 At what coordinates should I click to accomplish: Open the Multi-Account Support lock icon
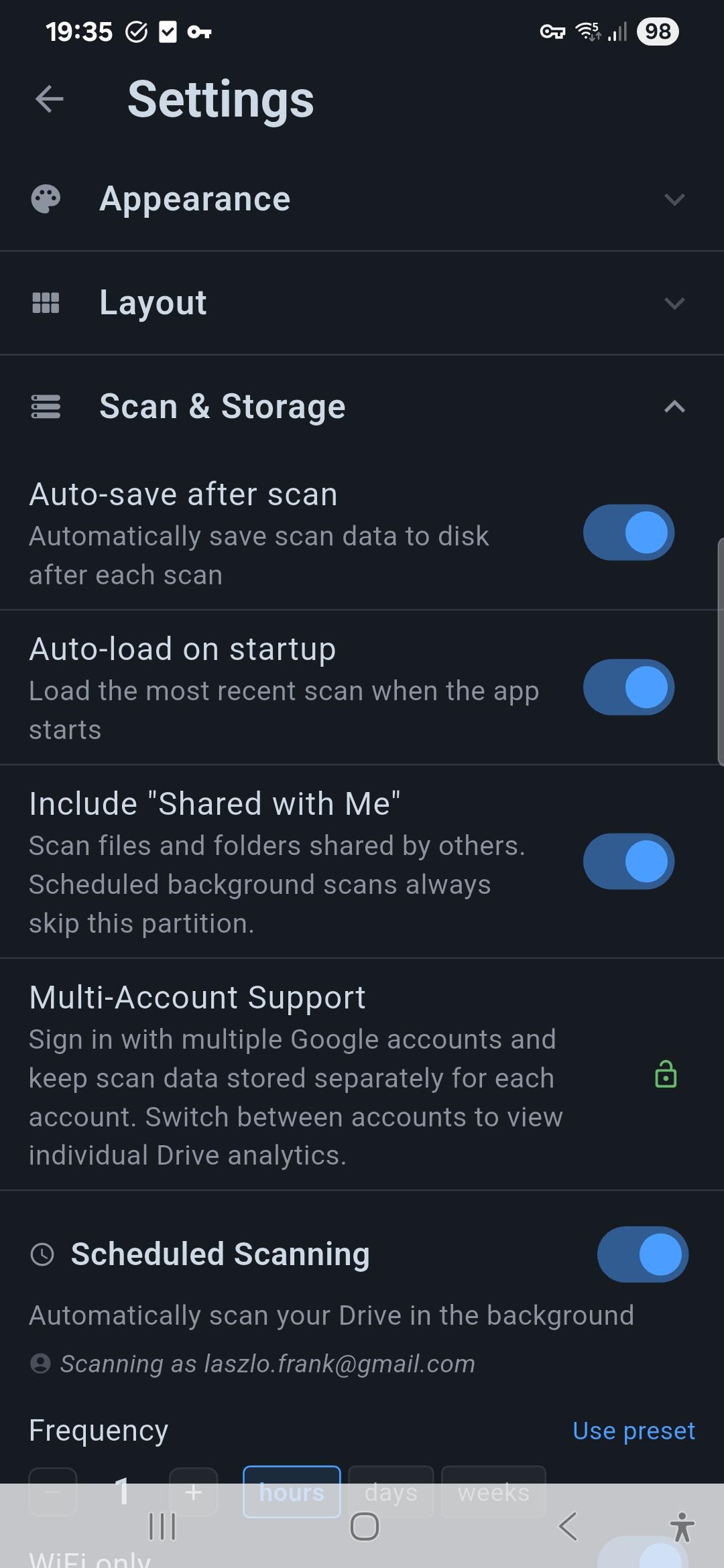[665, 1074]
